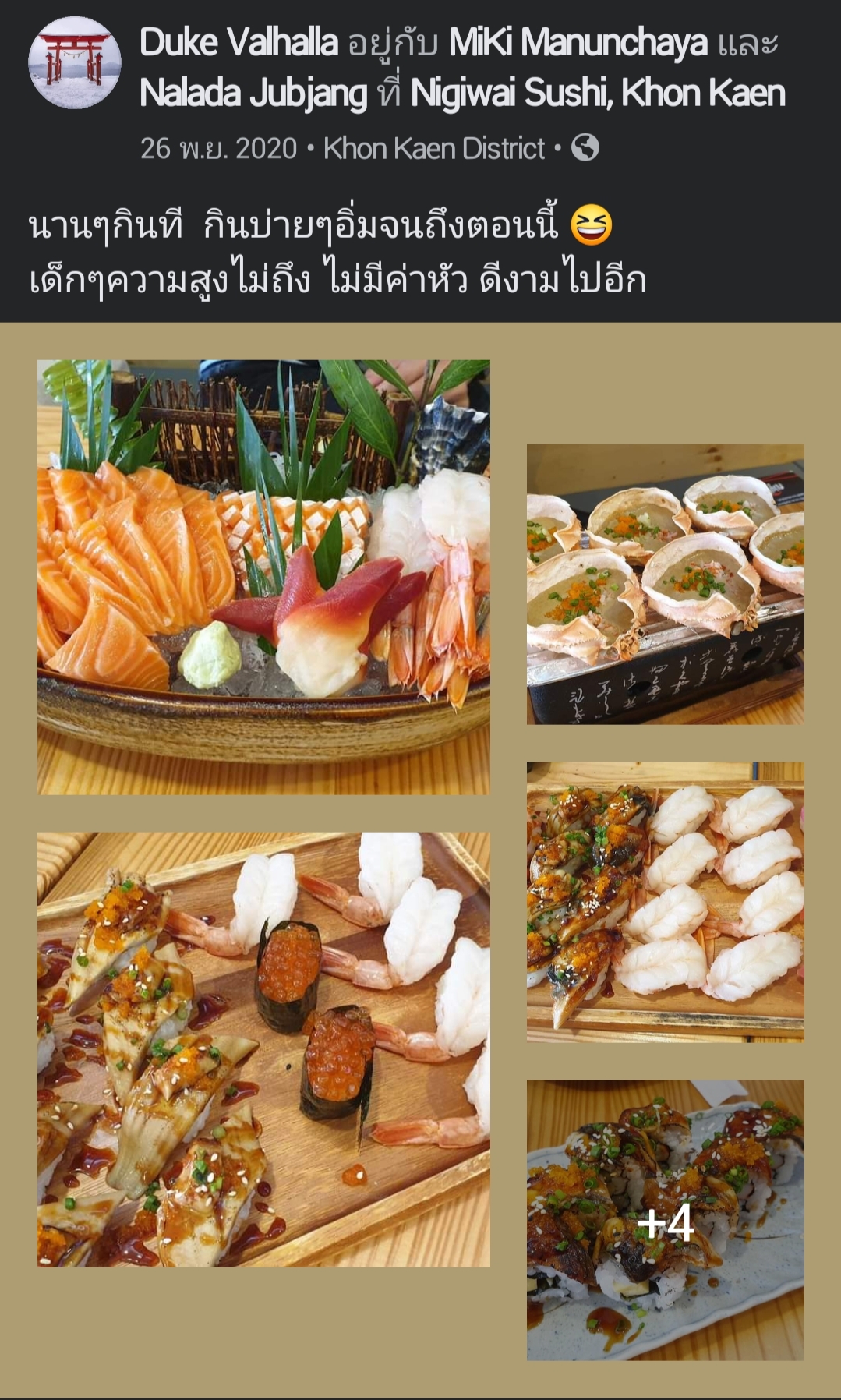Tap the Khon Kaen District location

(x=434, y=148)
